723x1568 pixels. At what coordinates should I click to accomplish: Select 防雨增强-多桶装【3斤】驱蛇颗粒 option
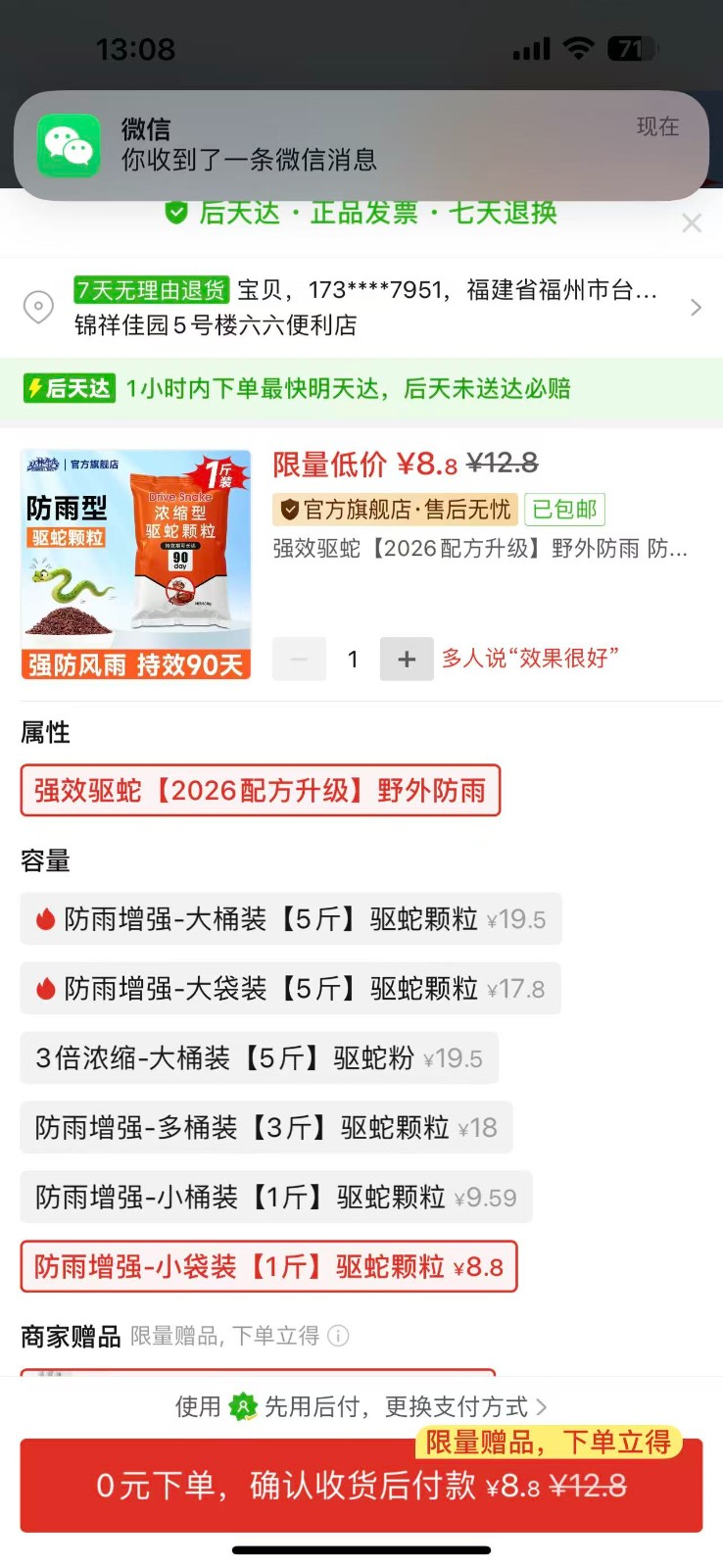pos(265,1128)
